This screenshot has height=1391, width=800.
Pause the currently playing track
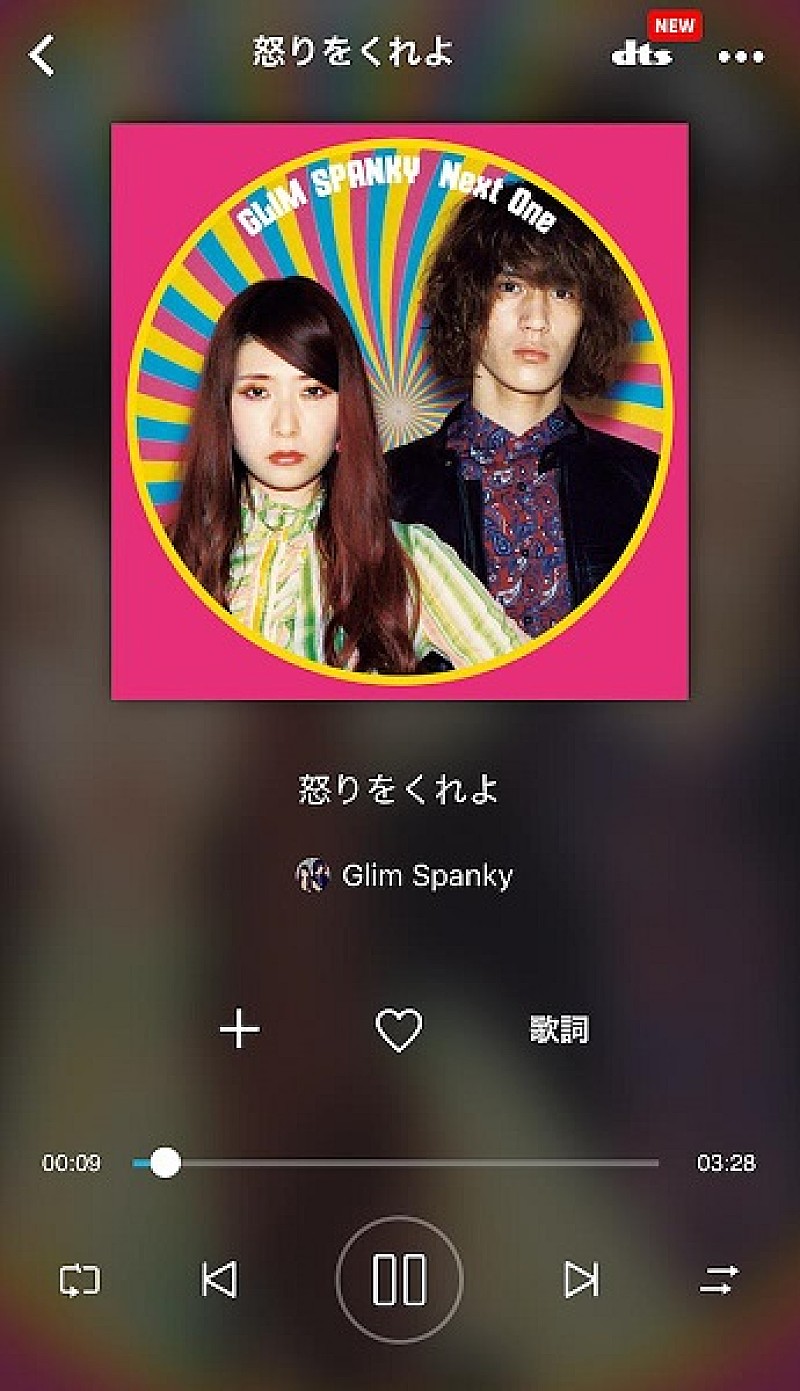coord(400,1277)
